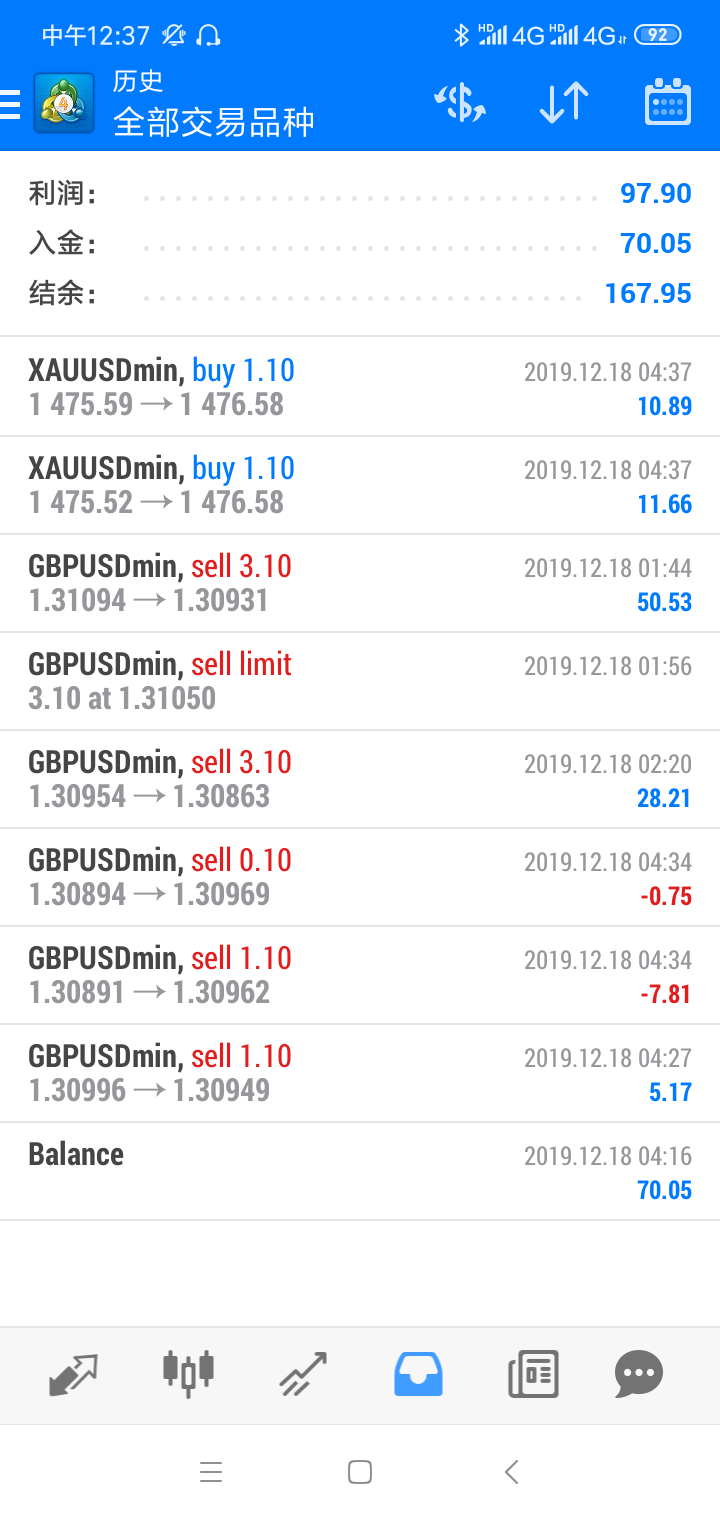Image resolution: width=720 pixels, height=1520 pixels.
Task: Switch to the Quotes tab
Action: 73,1374
